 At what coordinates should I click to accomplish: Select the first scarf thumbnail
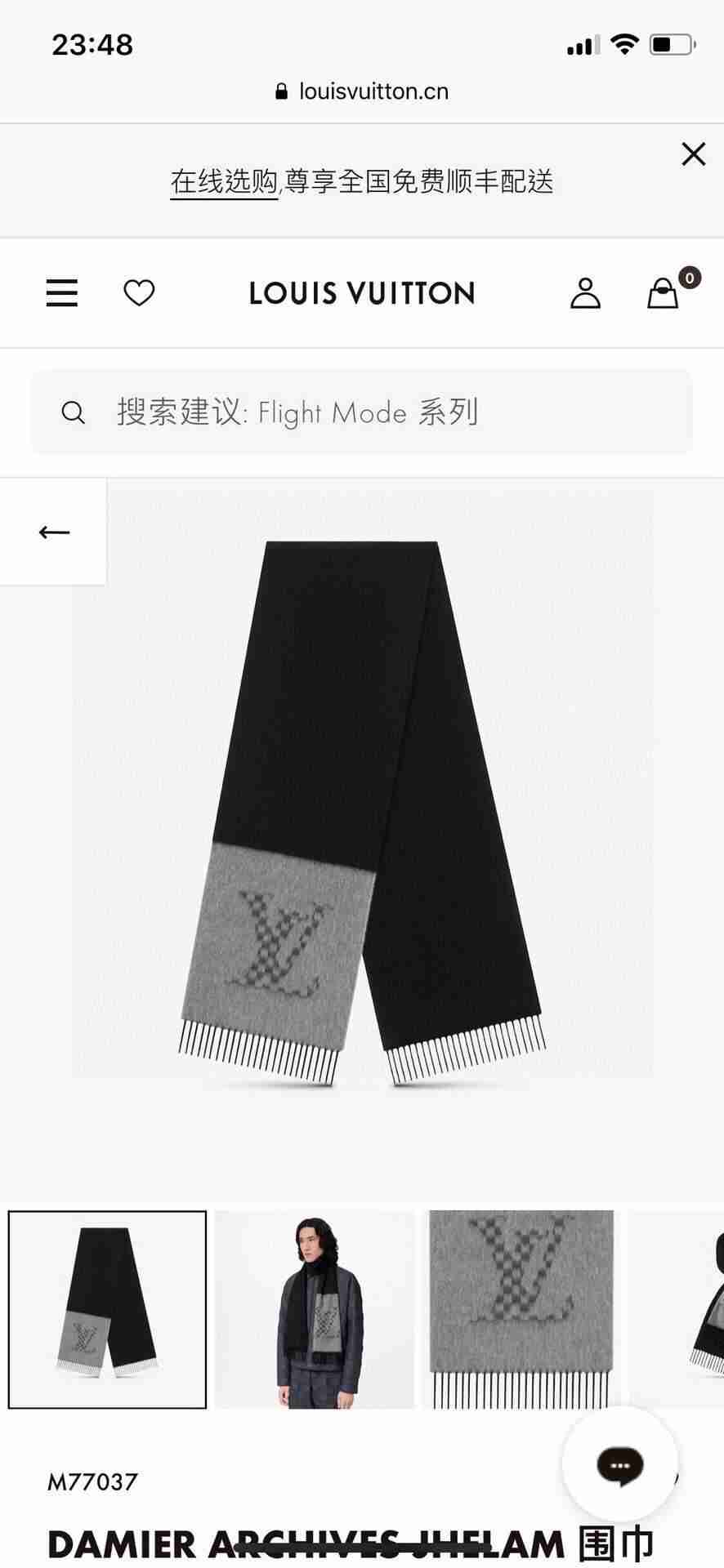click(107, 1309)
